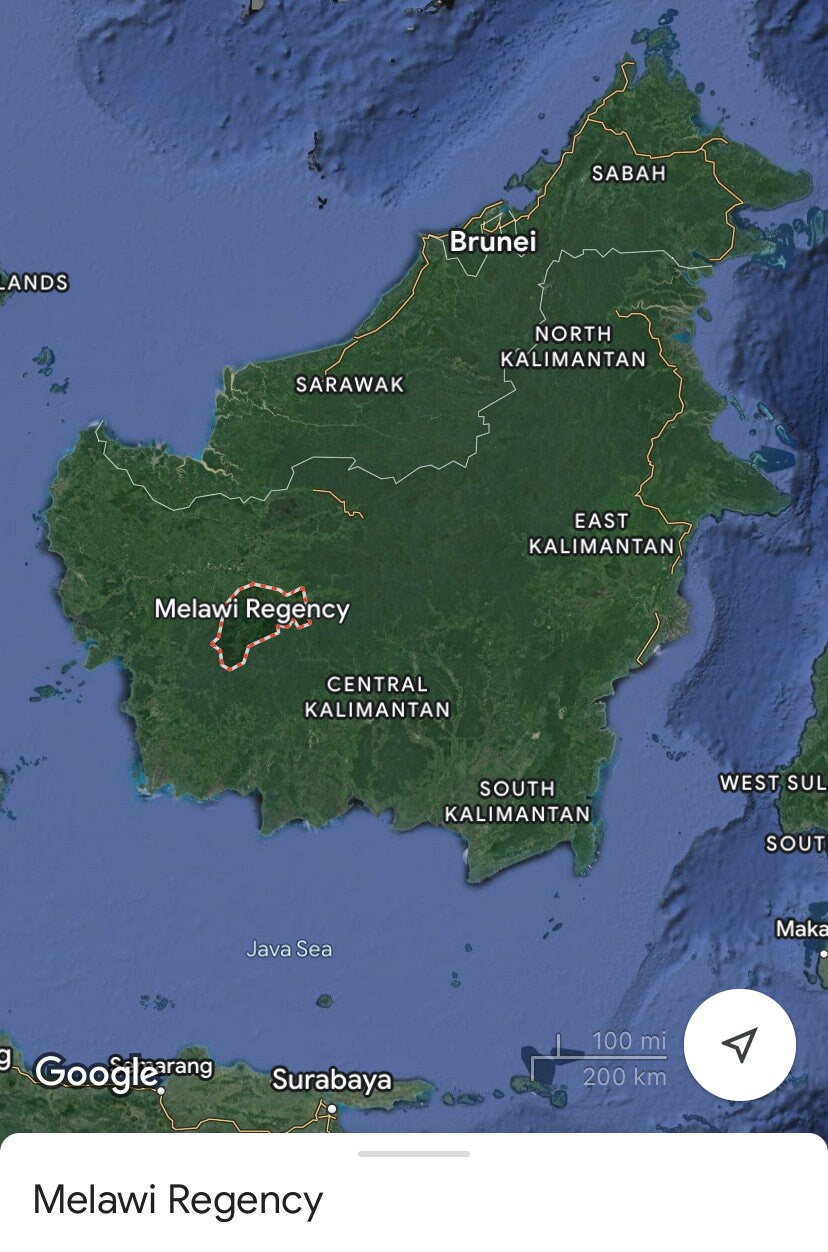
Task: Select the Melawi Regency label on the map
Action: [x=252, y=609]
